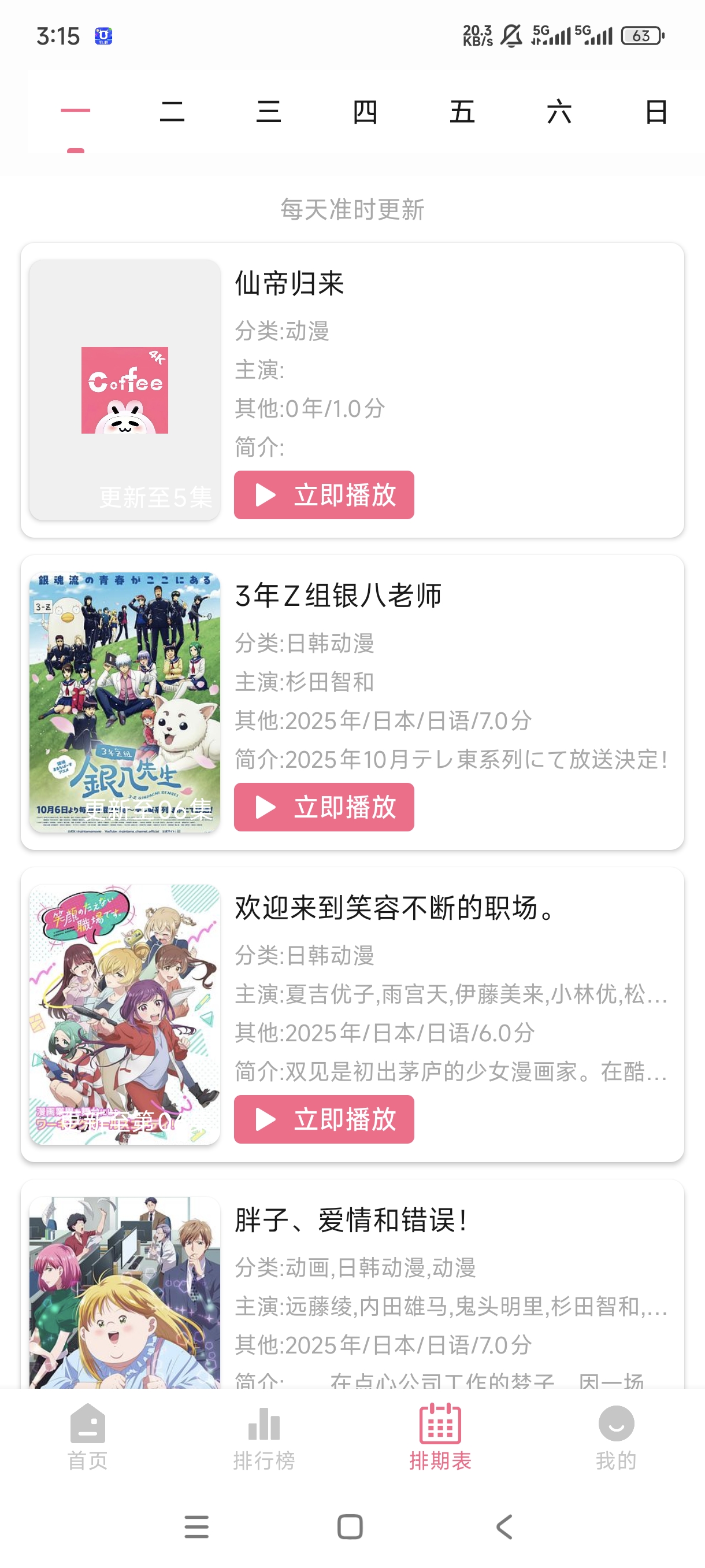
Task: Open the 仙帝归来 title link
Action: point(290,284)
